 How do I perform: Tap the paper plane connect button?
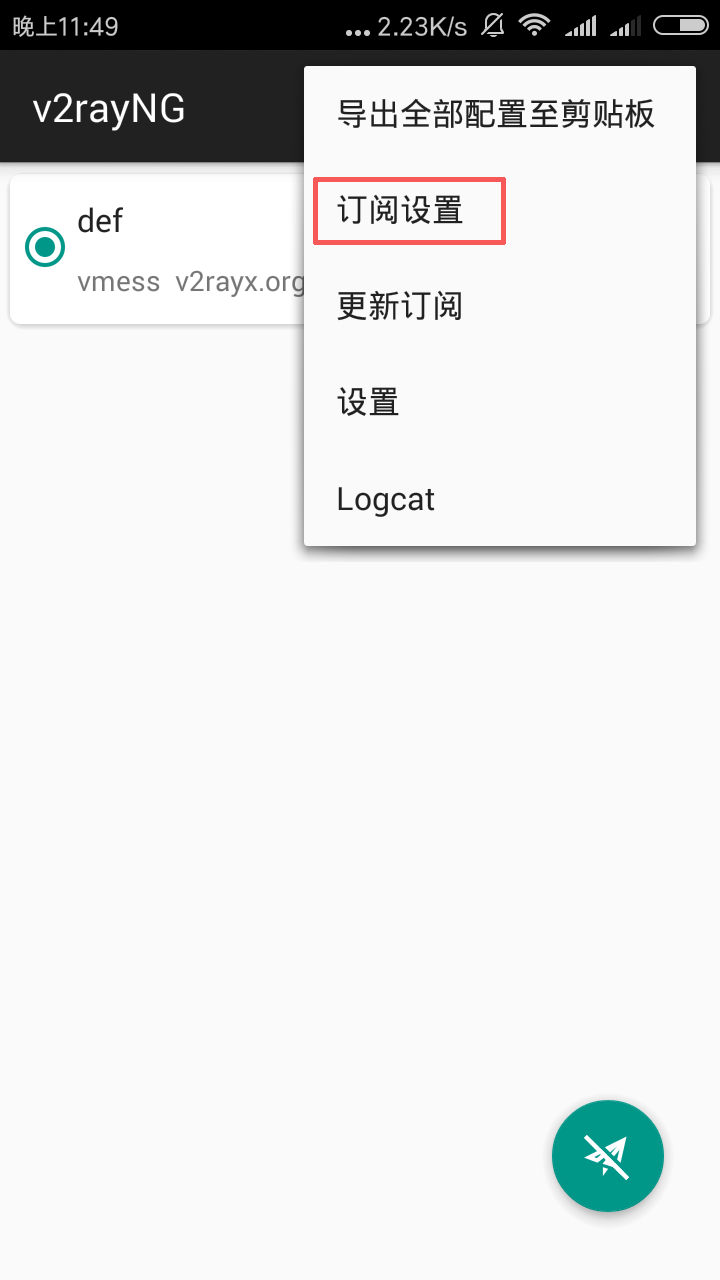pyautogui.click(x=608, y=1156)
